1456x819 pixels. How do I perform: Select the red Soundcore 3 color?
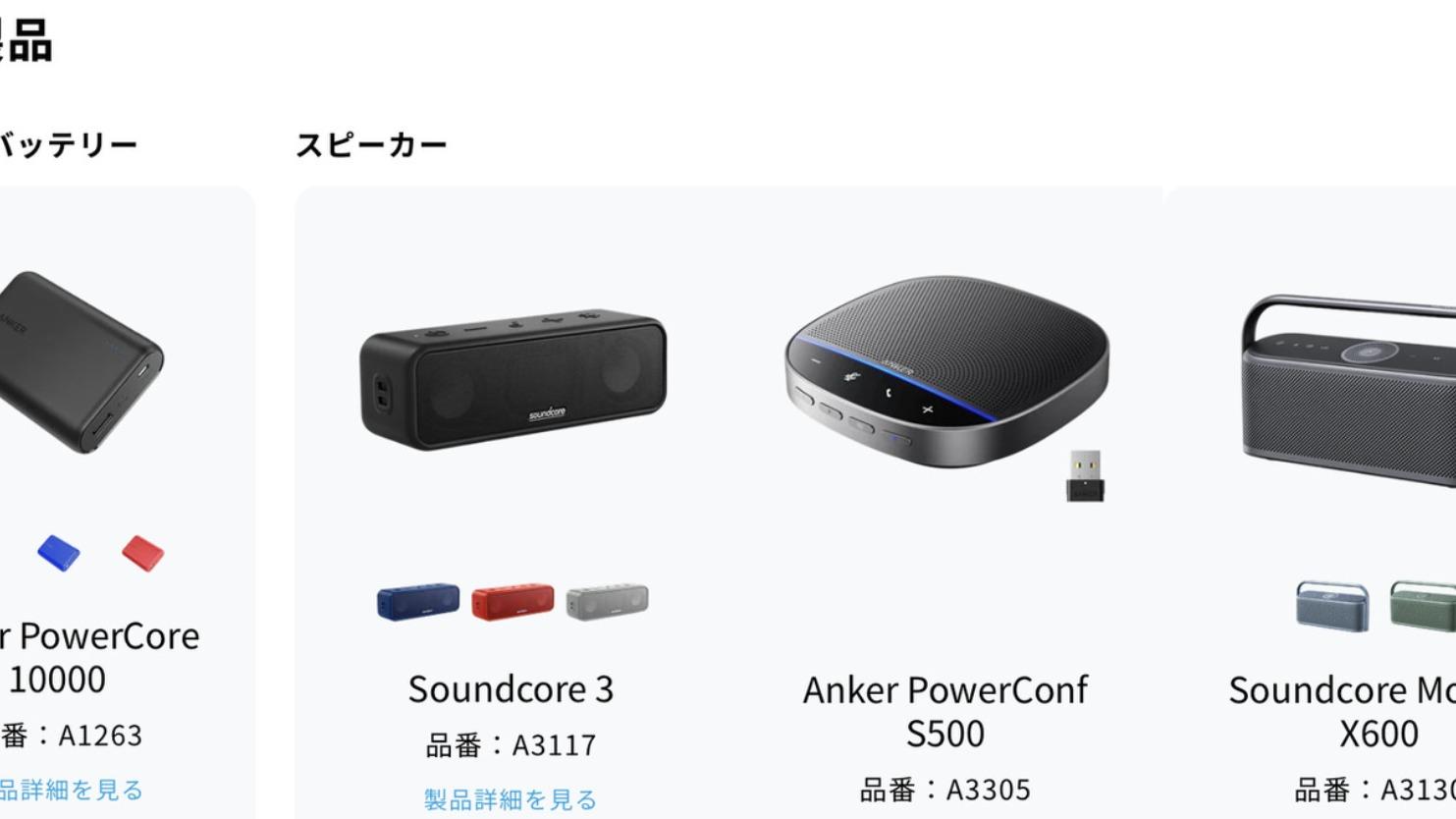point(512,601)
